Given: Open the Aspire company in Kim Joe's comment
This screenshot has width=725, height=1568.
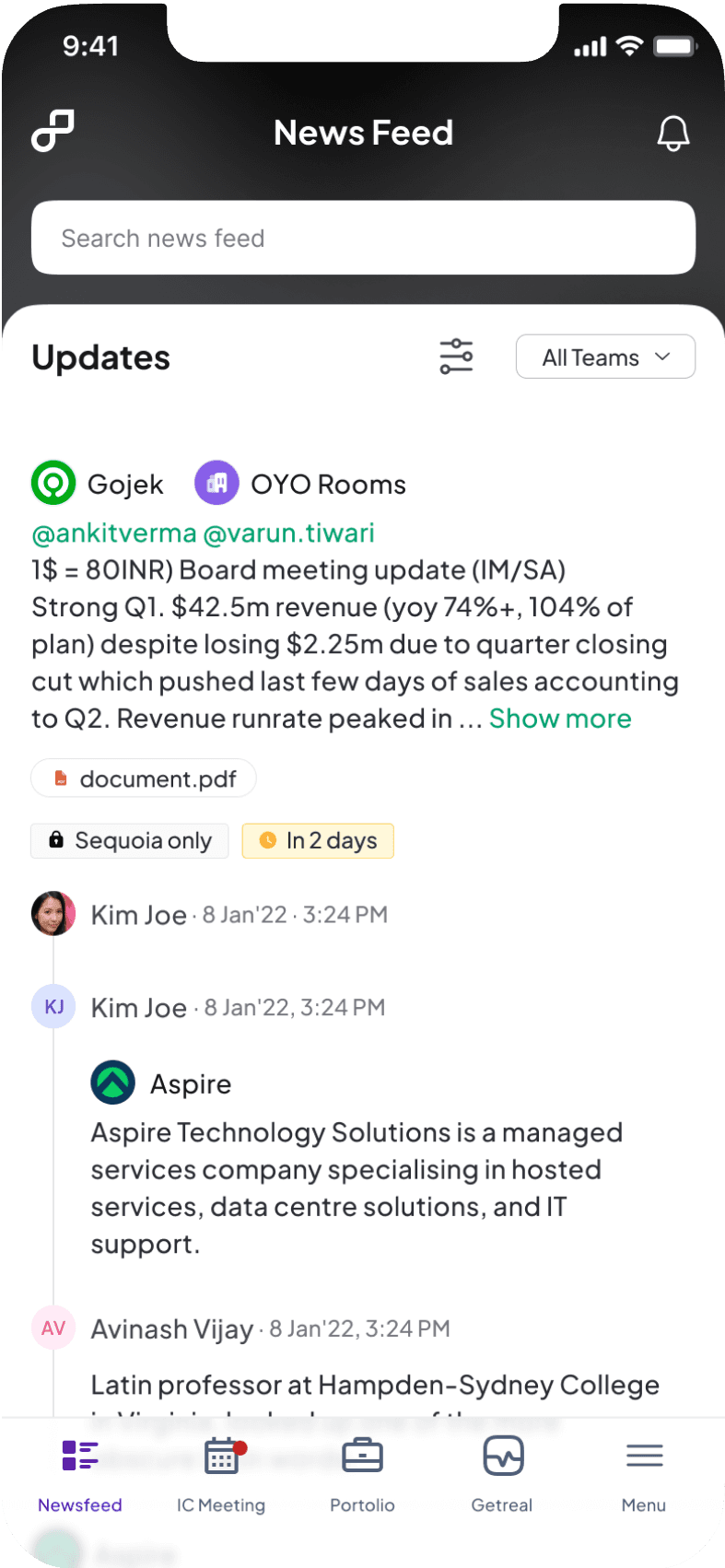Looking at the screenshot, I should click(161, 1083).
